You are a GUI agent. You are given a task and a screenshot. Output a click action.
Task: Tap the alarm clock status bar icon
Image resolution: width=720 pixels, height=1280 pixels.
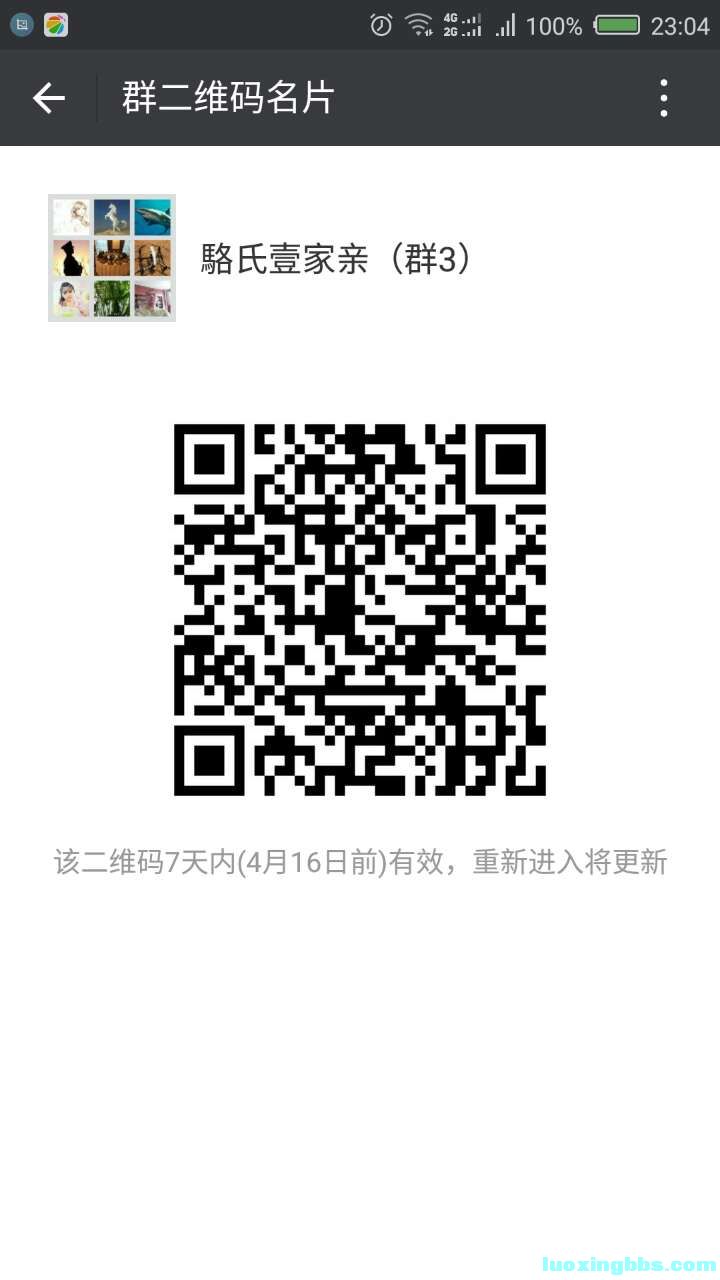click(x=381, y=25)
